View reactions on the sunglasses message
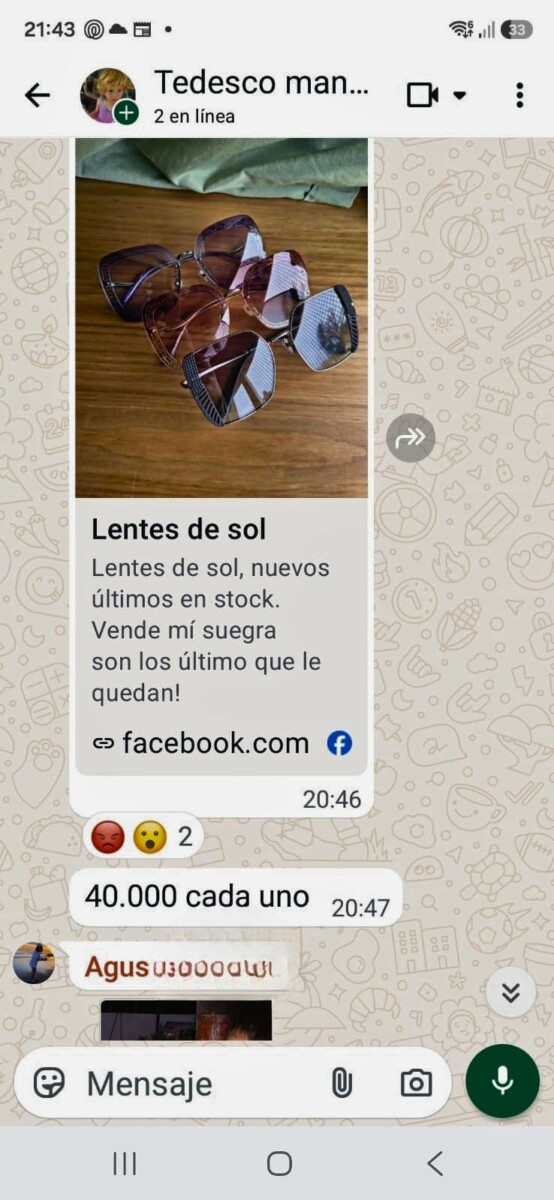The height and width of the screenshot is (1200, 554). click(x=141, y=837)
